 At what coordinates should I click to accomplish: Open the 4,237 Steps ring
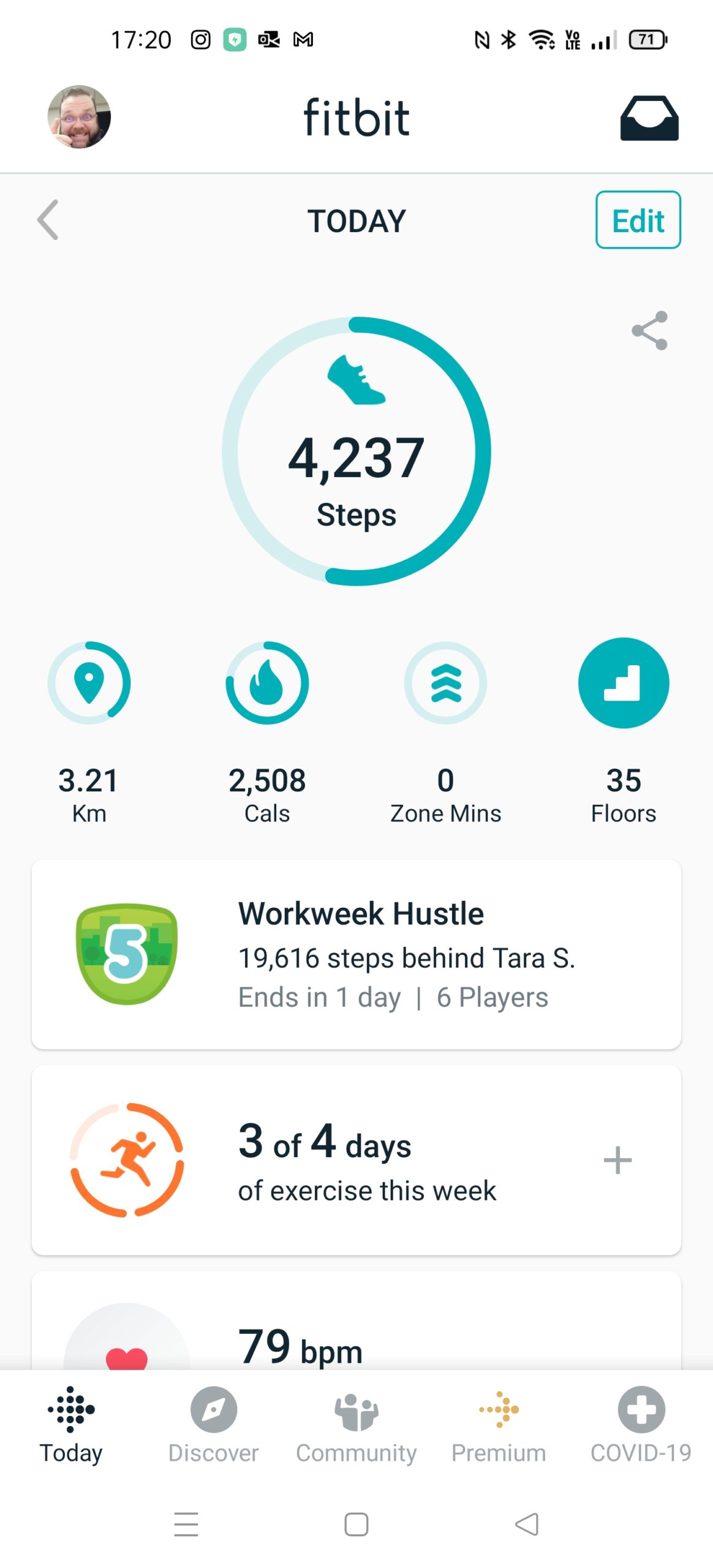356,451
